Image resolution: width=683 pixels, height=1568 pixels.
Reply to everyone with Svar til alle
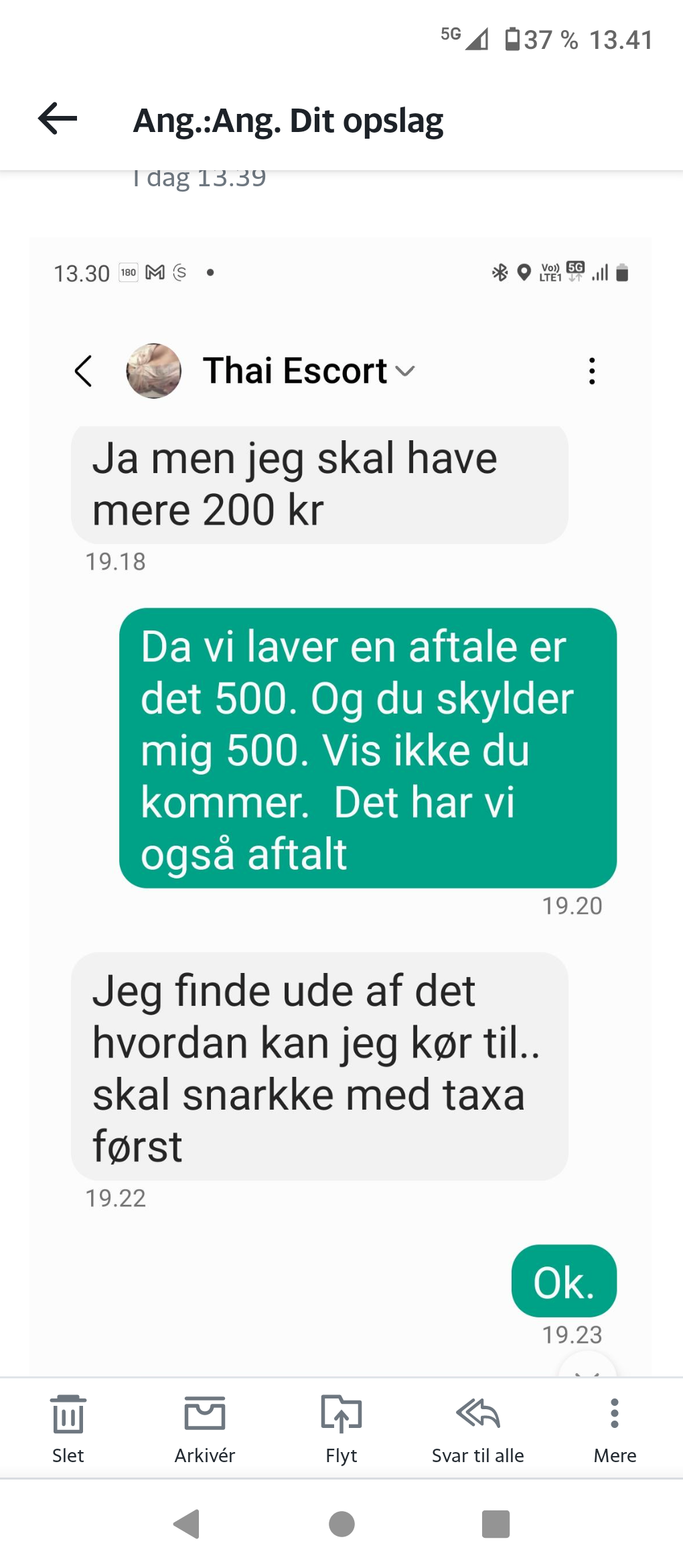(x=477, y=1427)
